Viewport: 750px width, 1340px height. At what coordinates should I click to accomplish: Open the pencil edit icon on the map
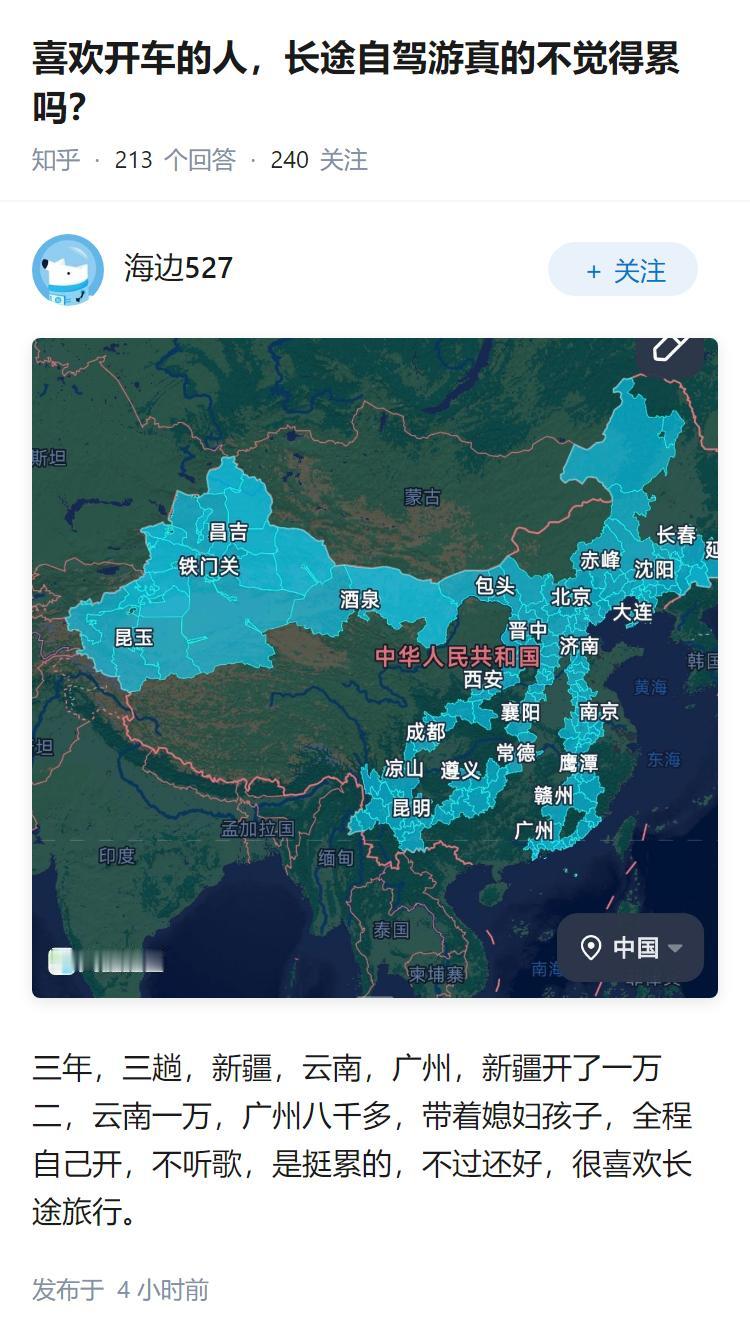point(672,348)
